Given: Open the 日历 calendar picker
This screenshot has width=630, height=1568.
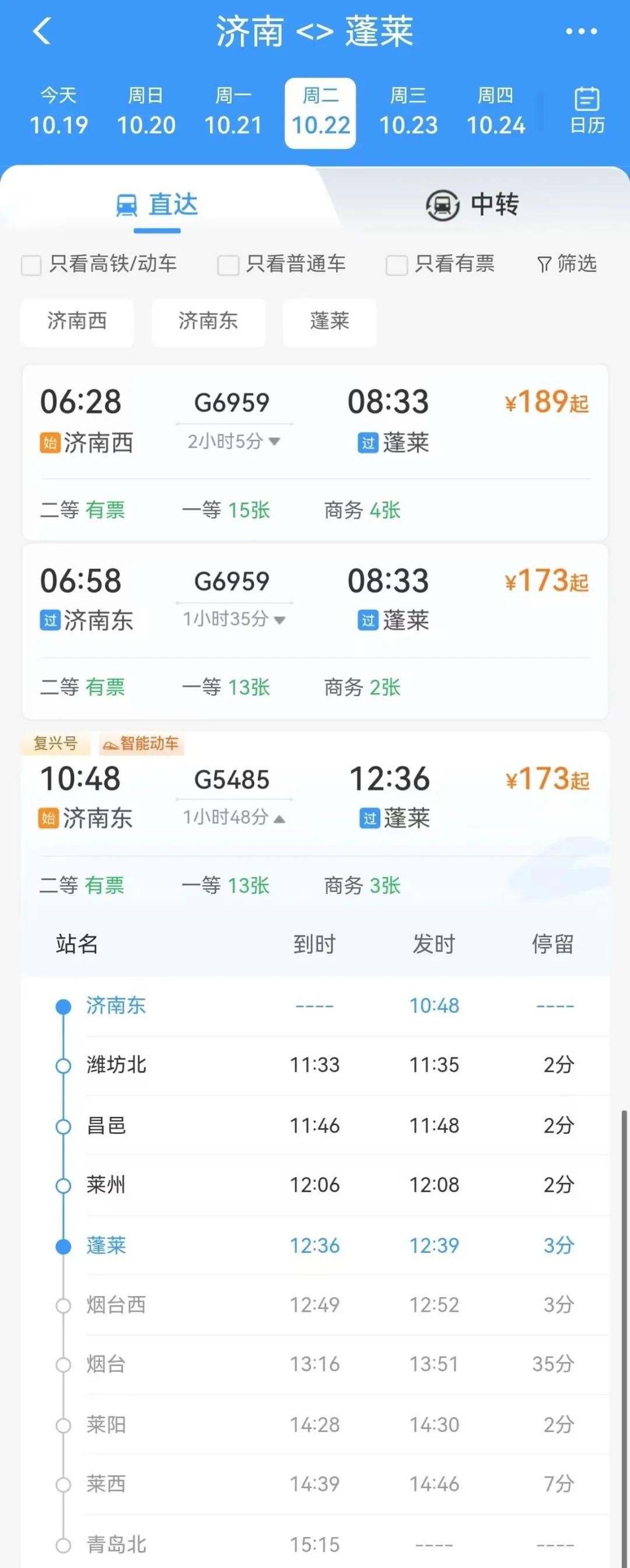Looking at the screenshot, I should (x=587, y=111).
